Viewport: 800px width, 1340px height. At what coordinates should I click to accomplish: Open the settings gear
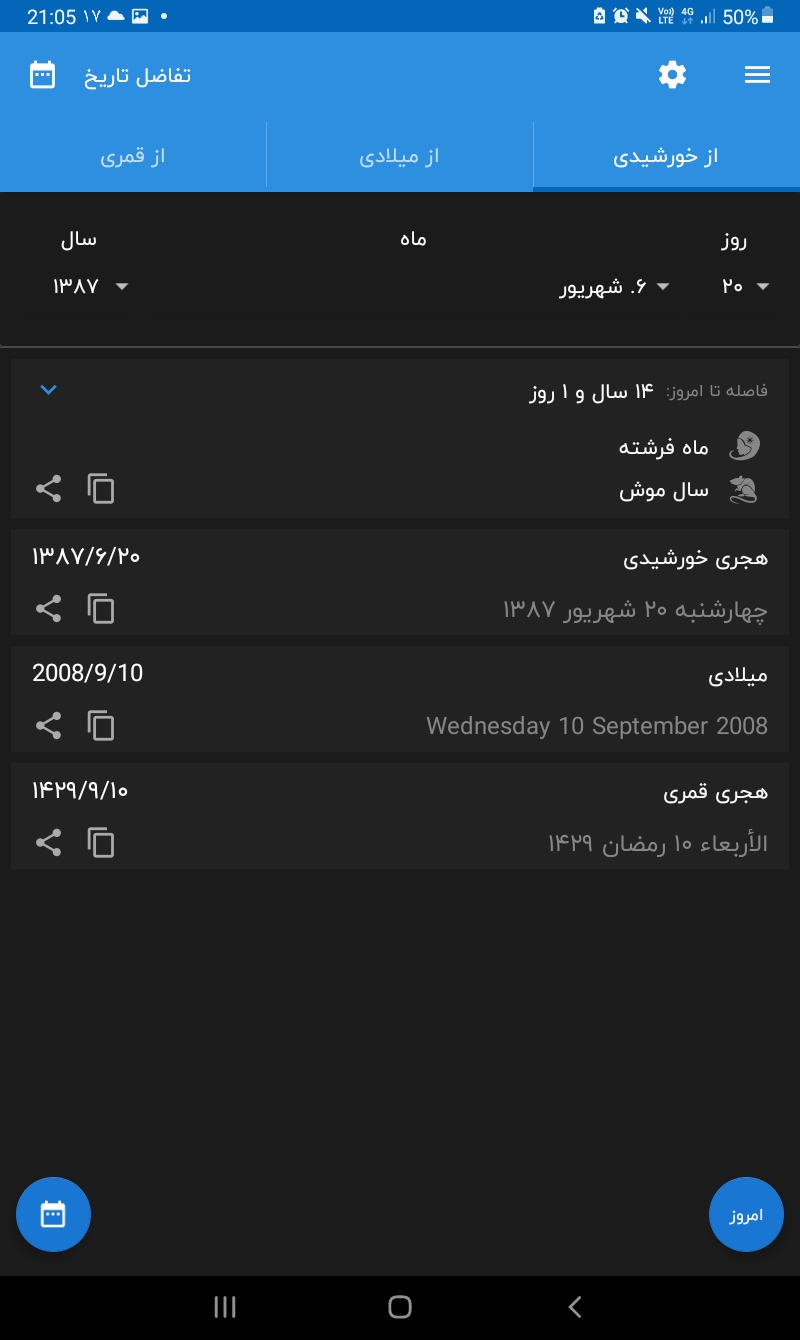point(672,75)
